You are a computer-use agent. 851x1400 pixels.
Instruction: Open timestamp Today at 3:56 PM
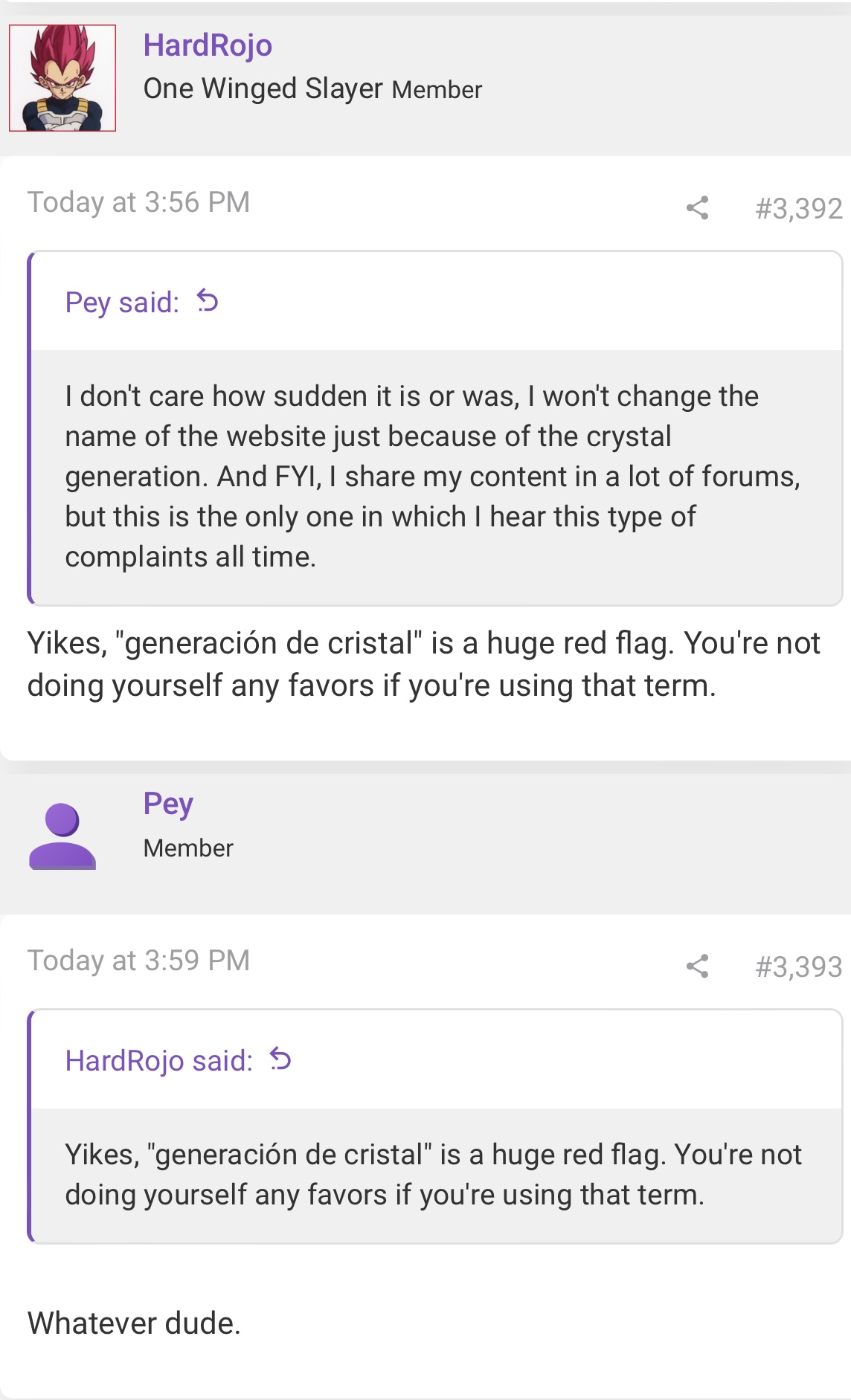coord(138,202)
